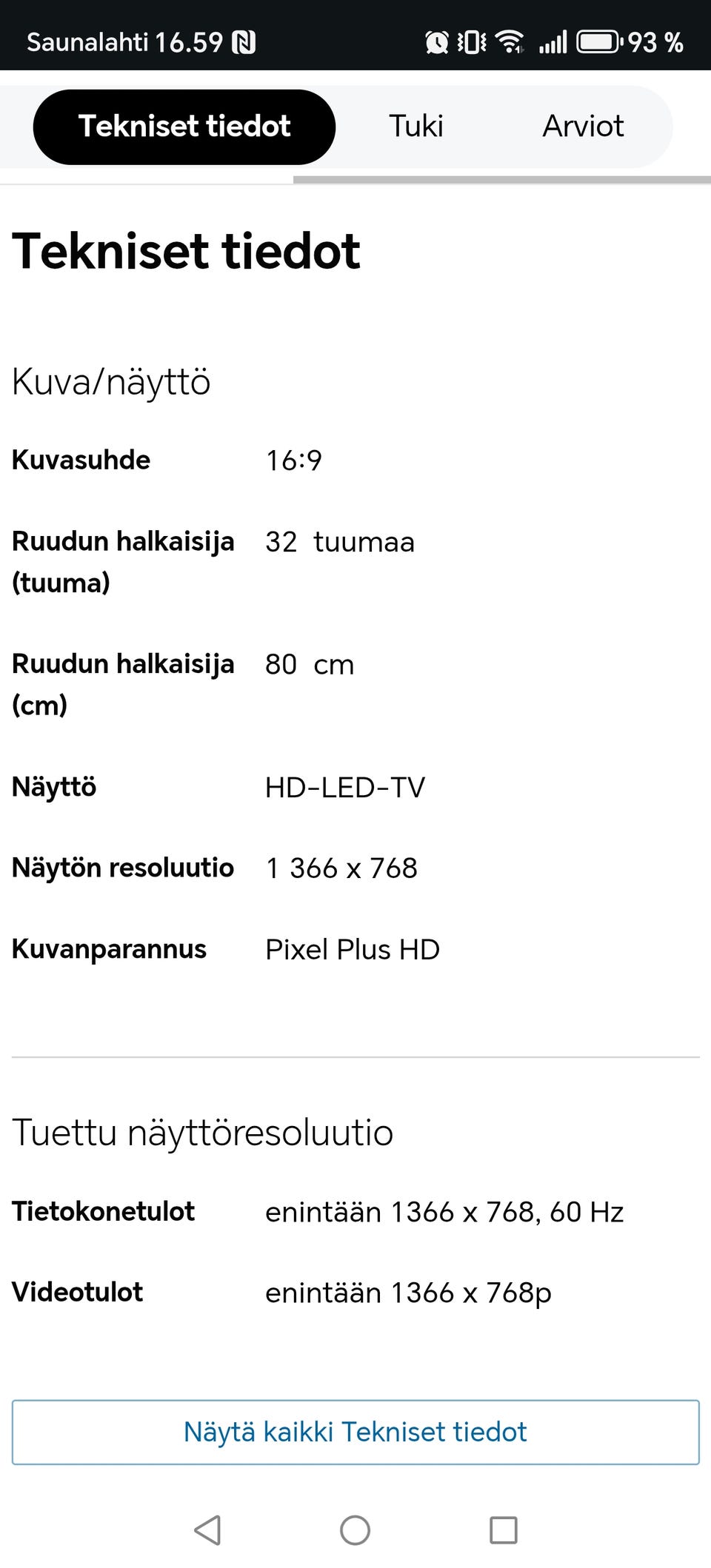Tap the Kuvasuhde value 16:9

pos(296,459)
